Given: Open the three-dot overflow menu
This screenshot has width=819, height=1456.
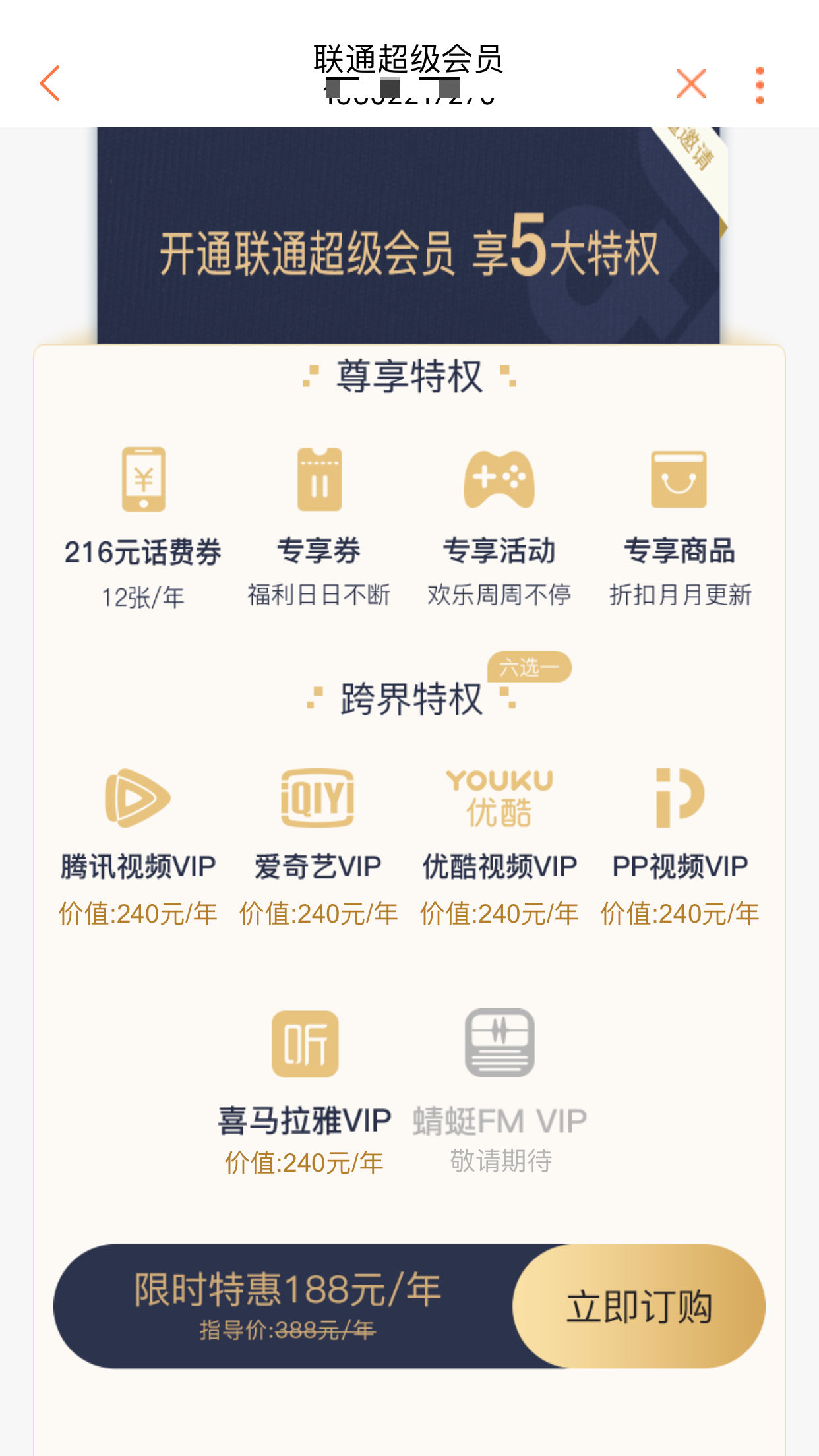Looking at the screenshot, I should pos(760,84).
